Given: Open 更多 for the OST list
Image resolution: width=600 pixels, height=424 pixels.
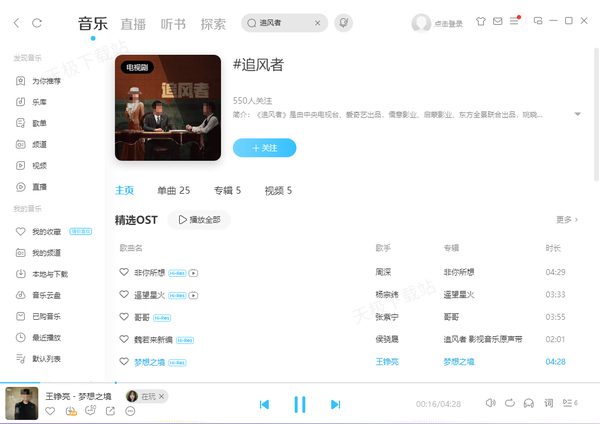Looking at the screenshot, I should coord(566,219).
